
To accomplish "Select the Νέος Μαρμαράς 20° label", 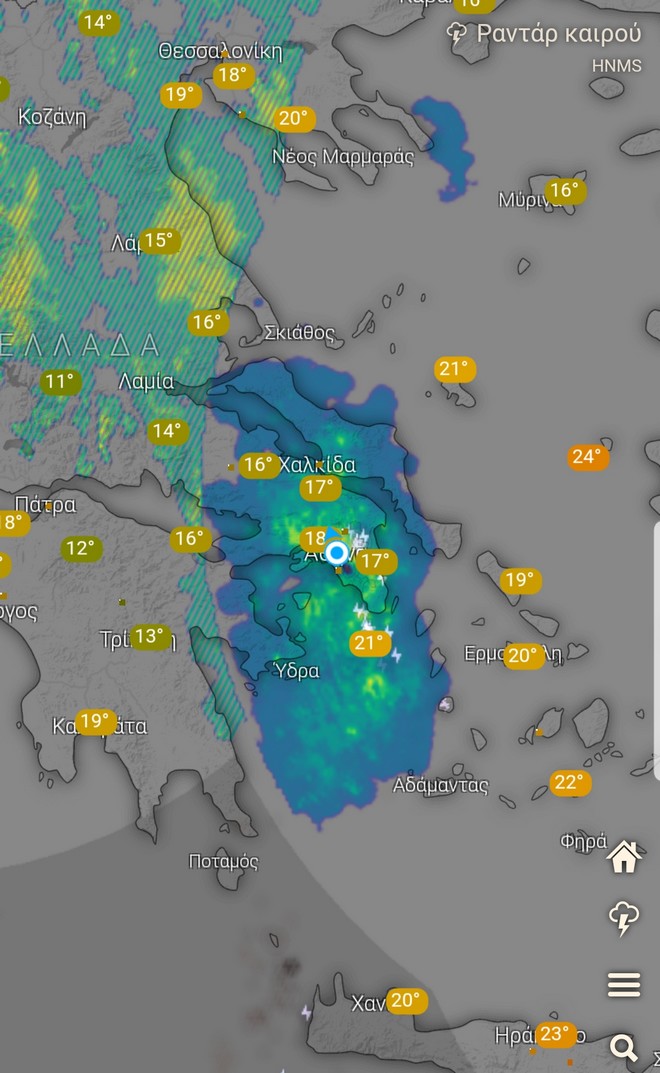I will click(293, 119).
